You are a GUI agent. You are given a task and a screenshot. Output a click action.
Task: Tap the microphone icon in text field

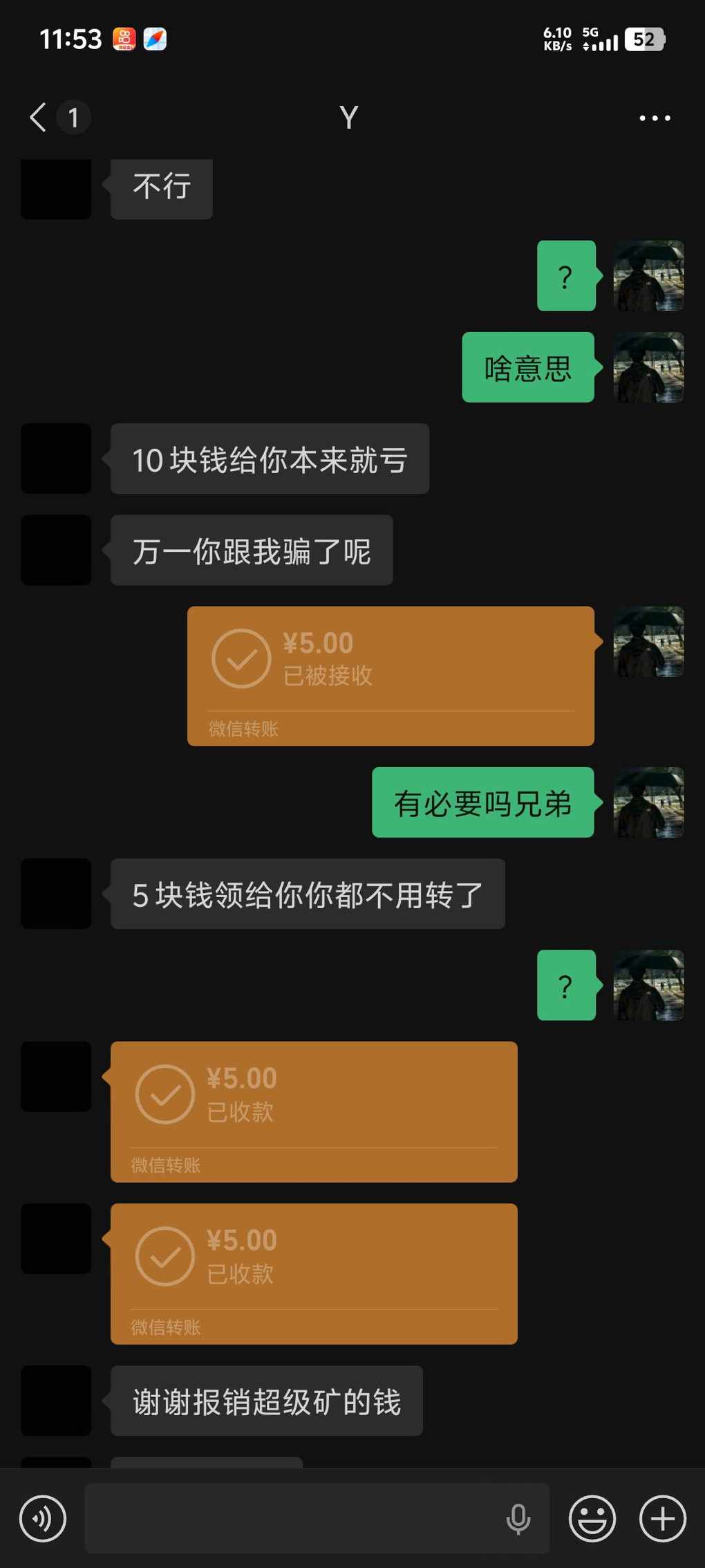(518, 1519)
